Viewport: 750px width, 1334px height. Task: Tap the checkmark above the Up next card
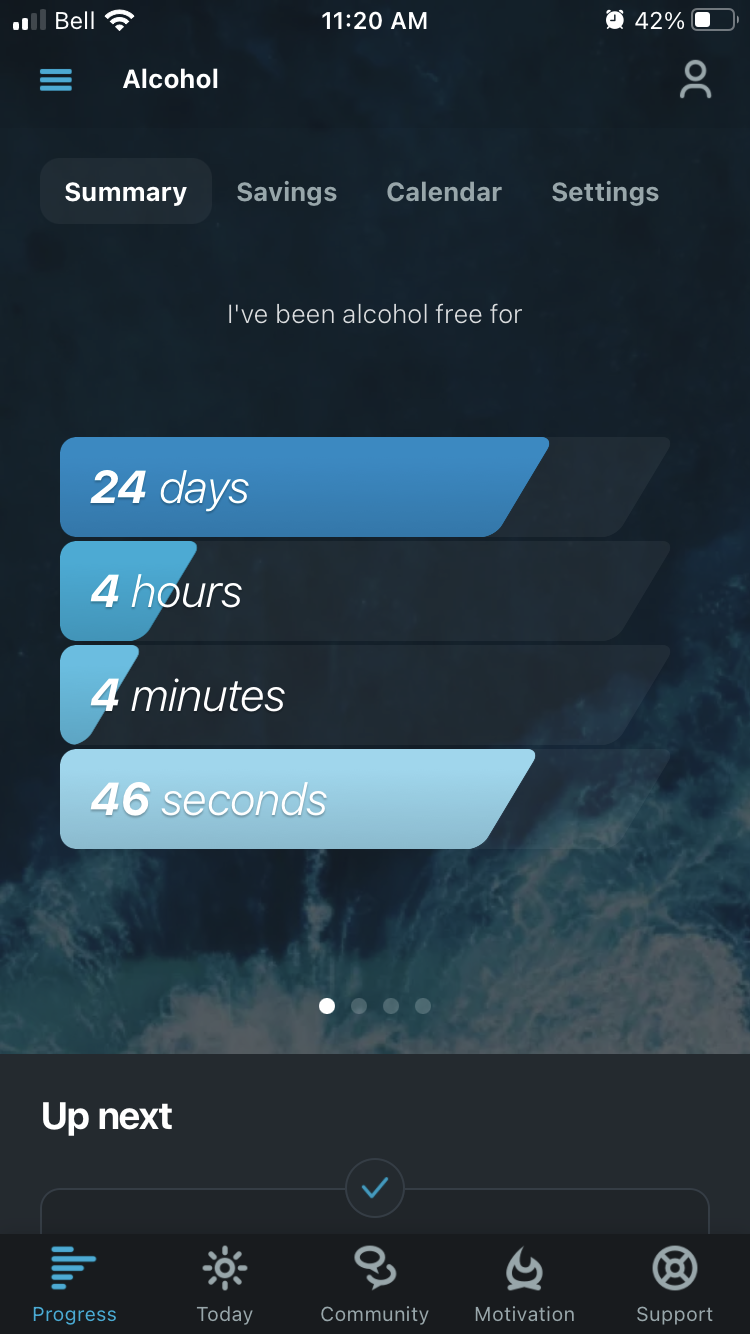374,1188
